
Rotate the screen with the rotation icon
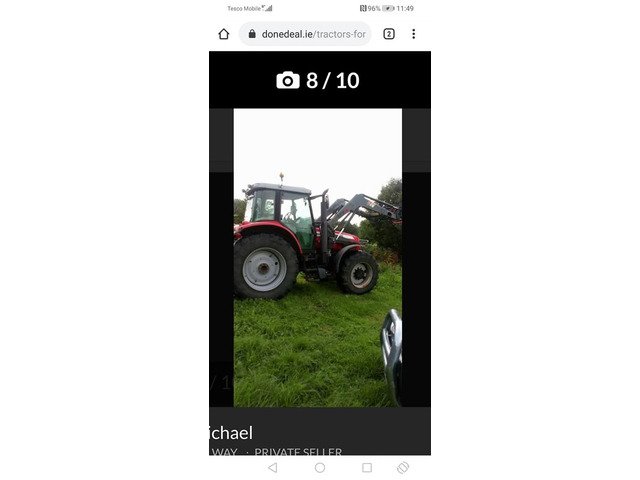403,467
